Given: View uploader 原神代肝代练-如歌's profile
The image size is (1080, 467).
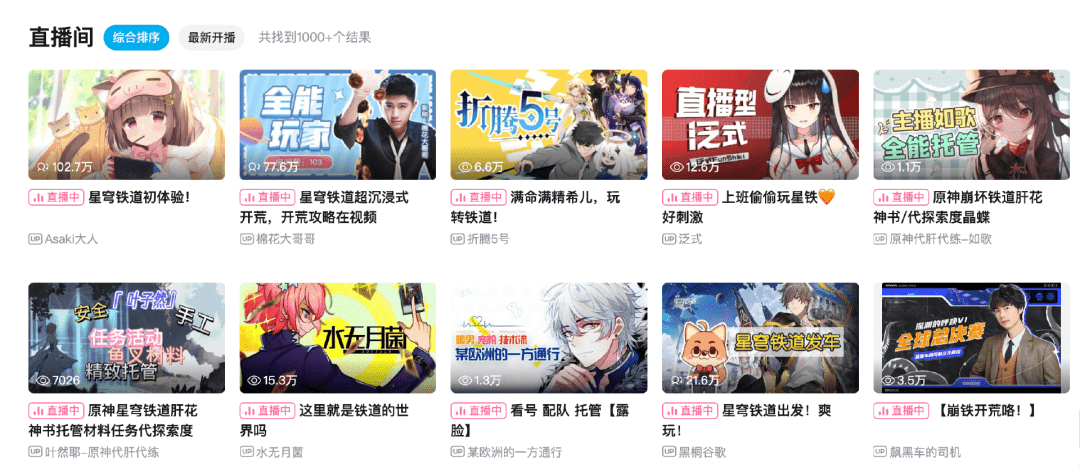Looking at the screenshot, I should tap(940, 239).
